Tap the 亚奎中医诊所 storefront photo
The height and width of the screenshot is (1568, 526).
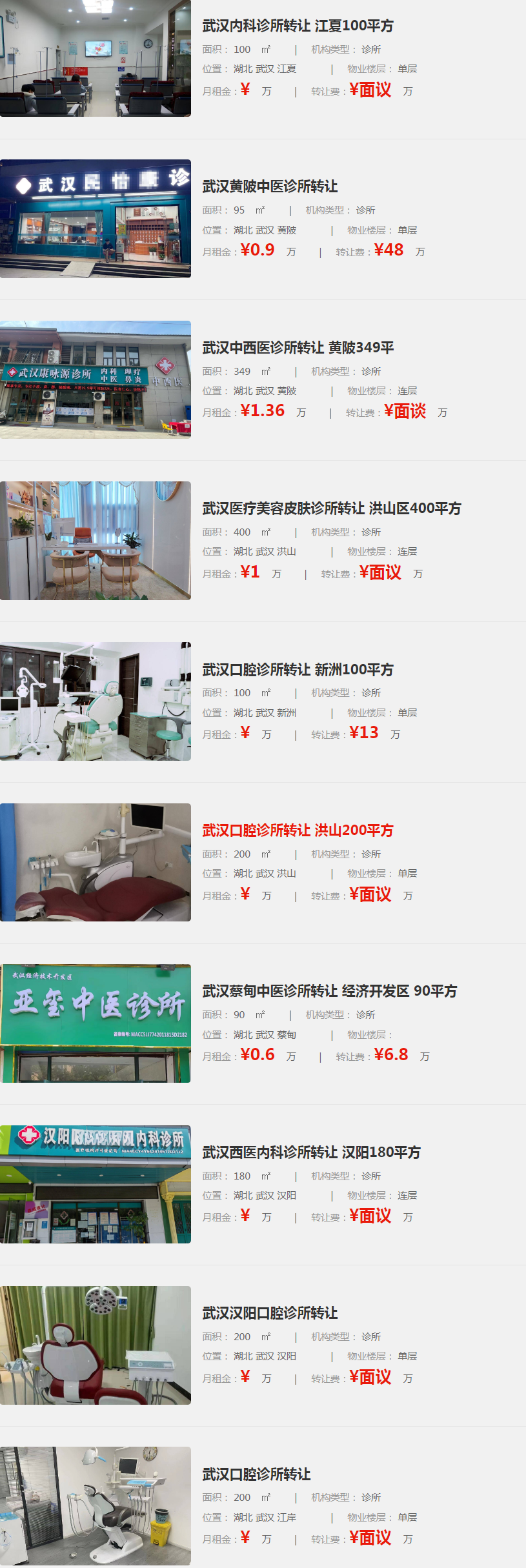pos(96,1023)
